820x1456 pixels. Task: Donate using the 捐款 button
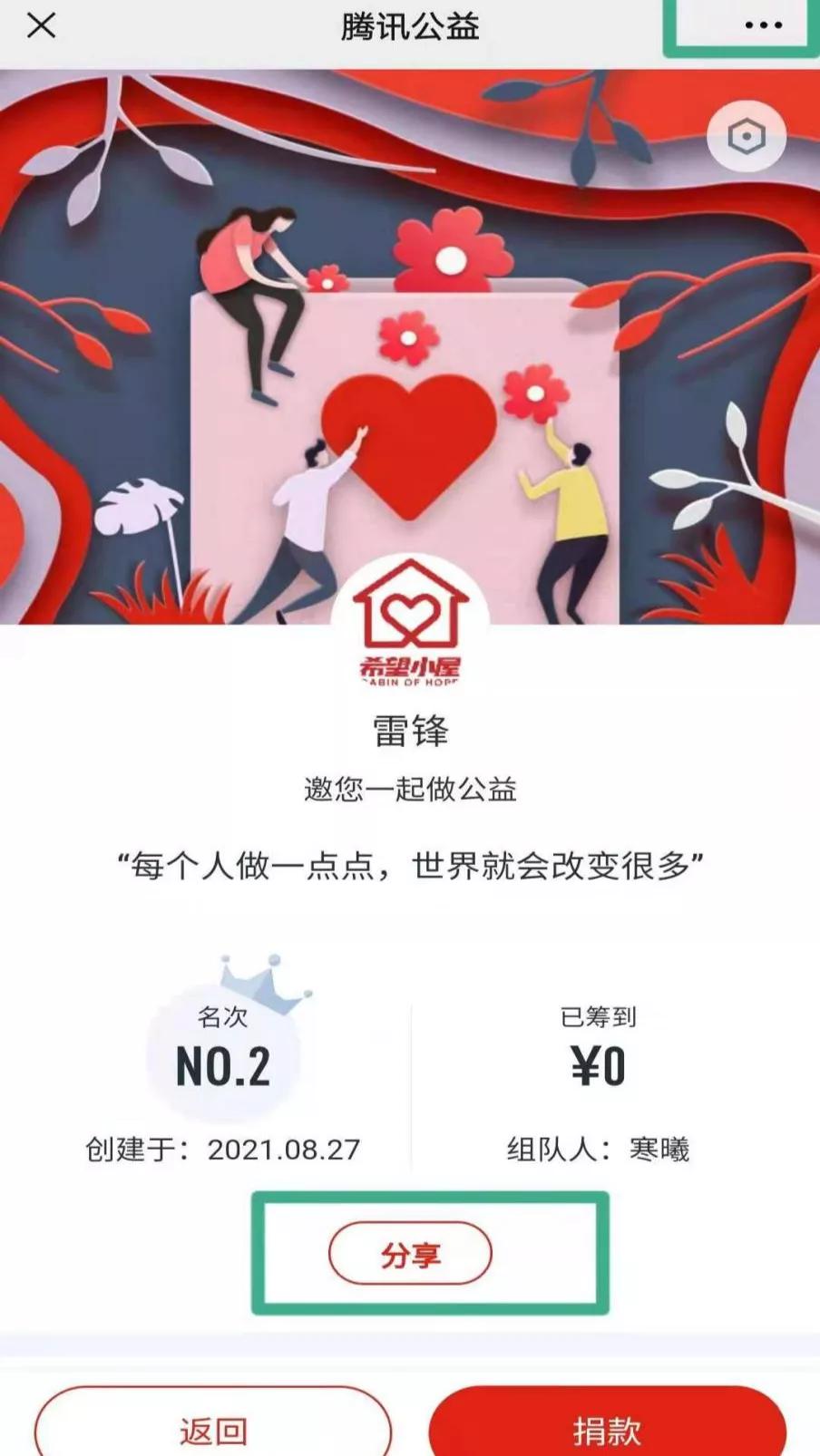coord(607,1430)
